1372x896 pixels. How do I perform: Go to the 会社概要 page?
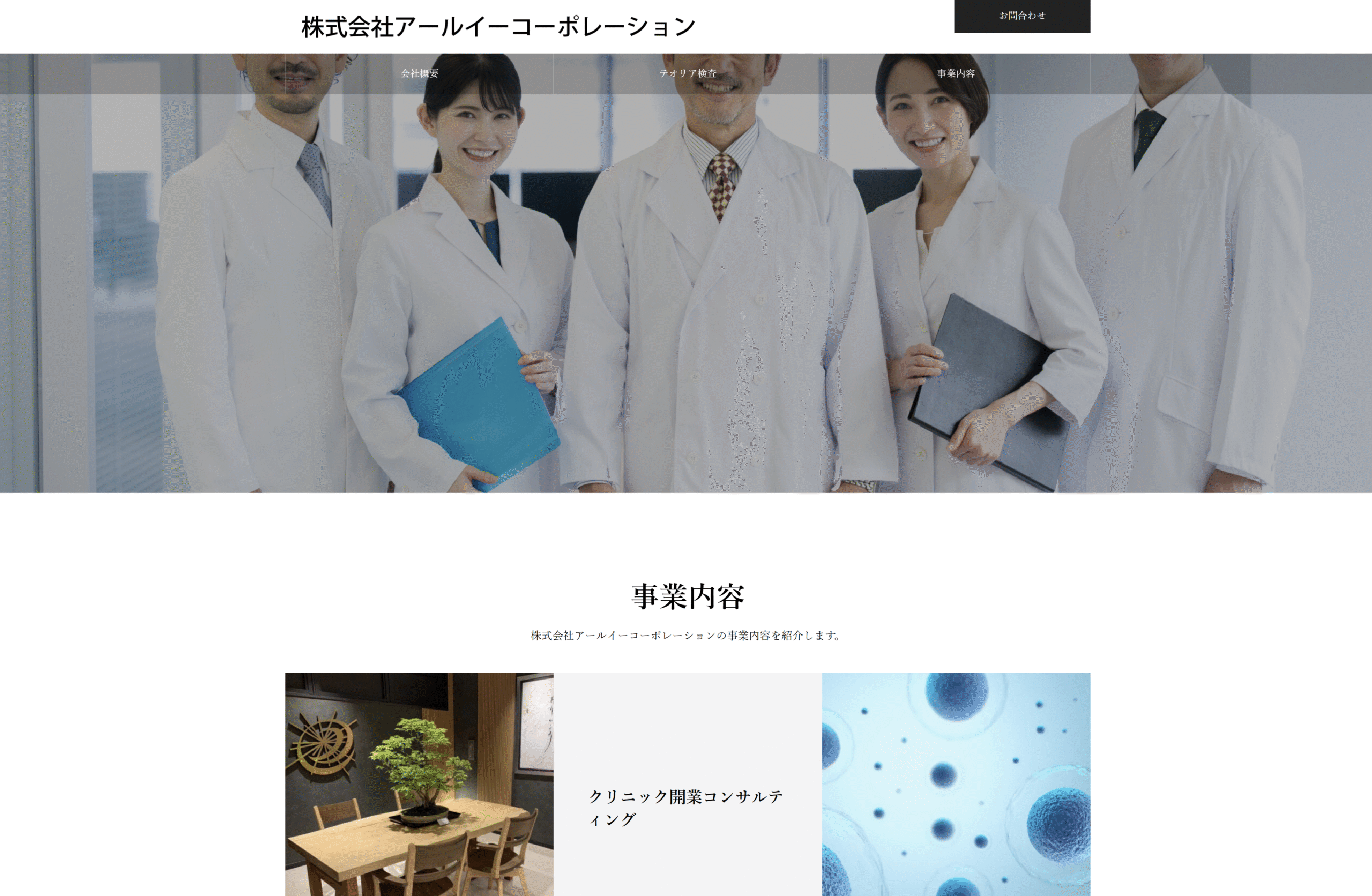click(419, 73)
